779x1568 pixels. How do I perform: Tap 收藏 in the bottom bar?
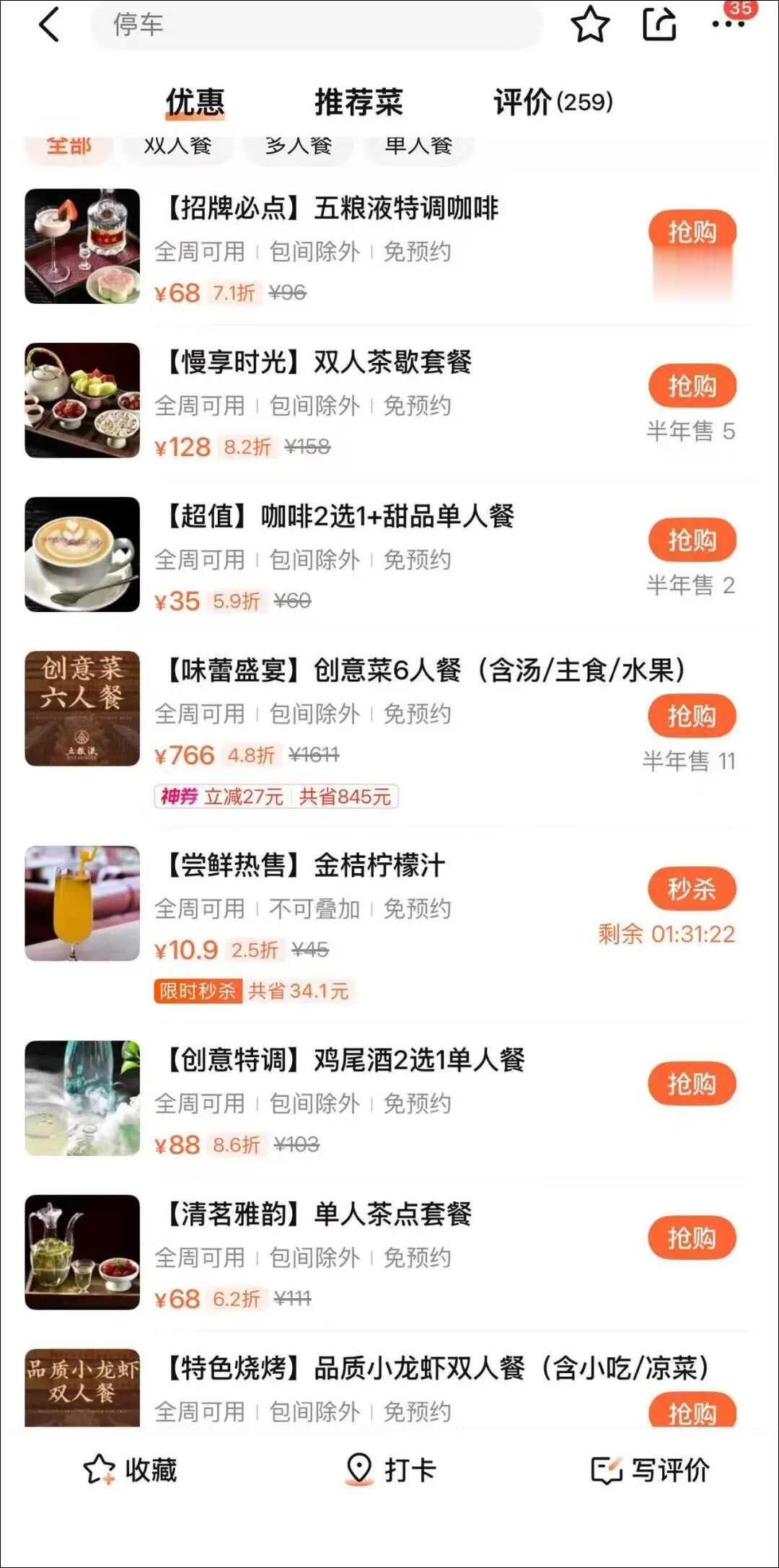click(130, 1469)
